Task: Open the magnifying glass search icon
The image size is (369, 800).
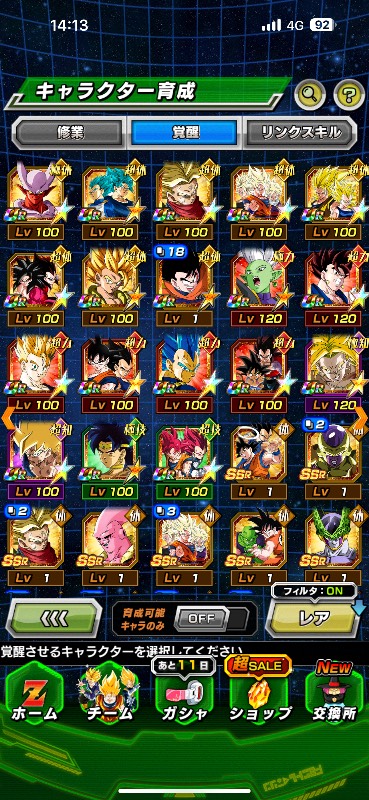Action: pyautogui.click(x=311, y=94)
